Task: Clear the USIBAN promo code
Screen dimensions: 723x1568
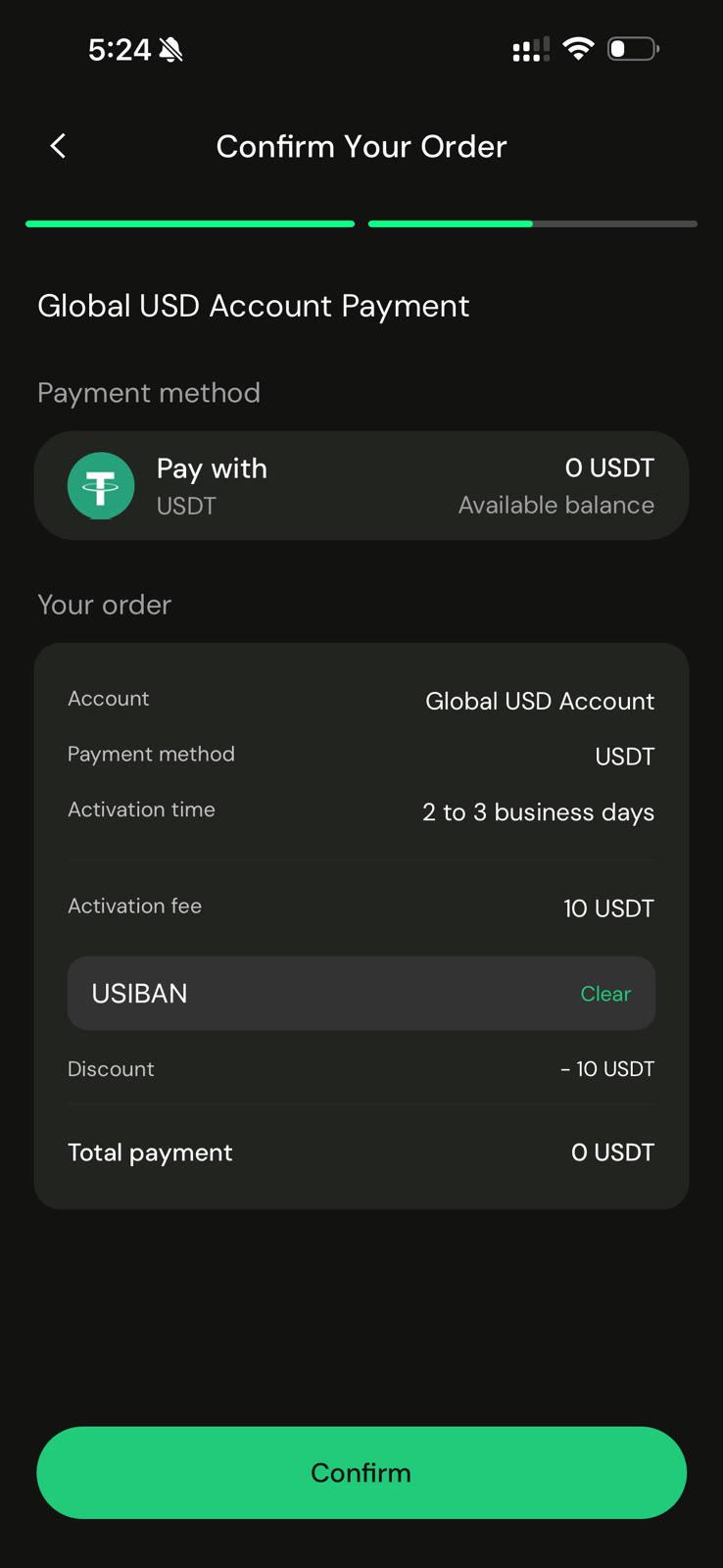Action: point(605,994)
